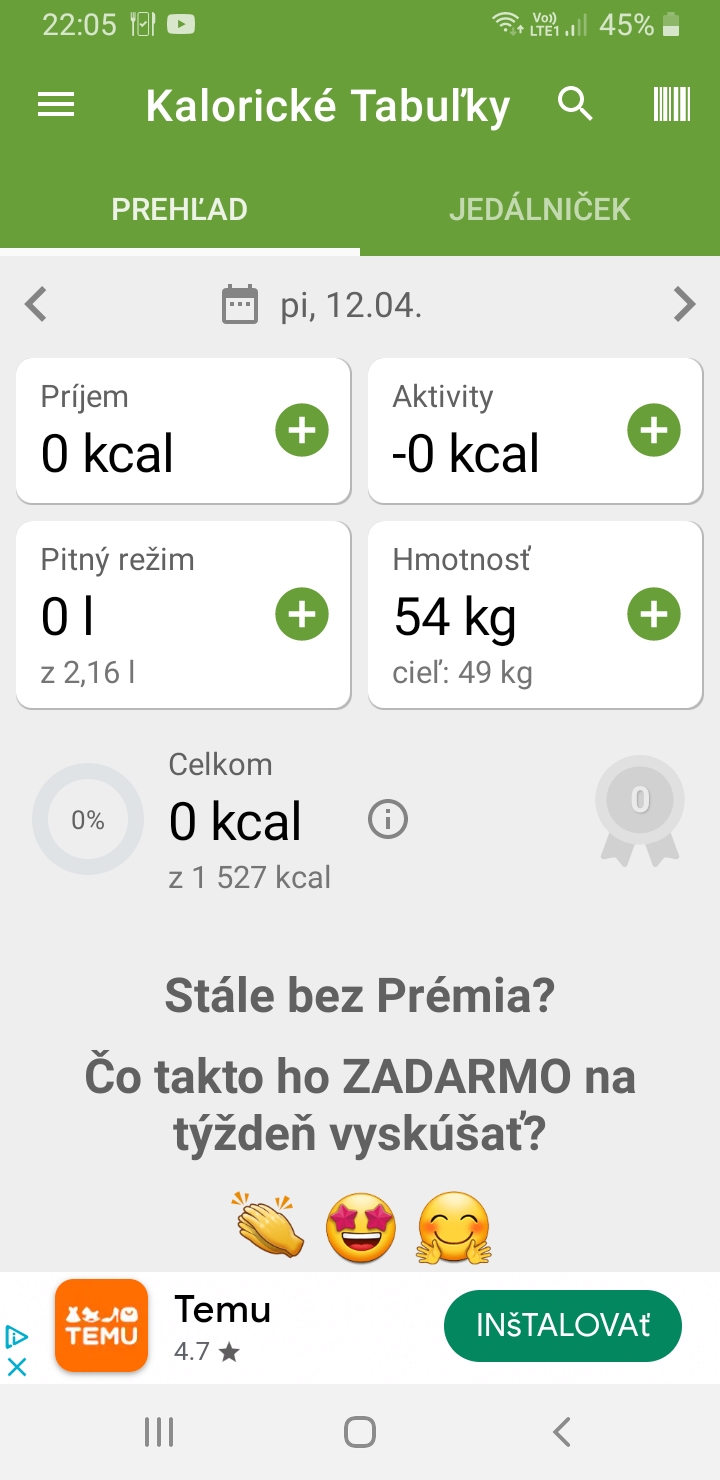
Task: Go to the next day
Action: pos(684,304)
